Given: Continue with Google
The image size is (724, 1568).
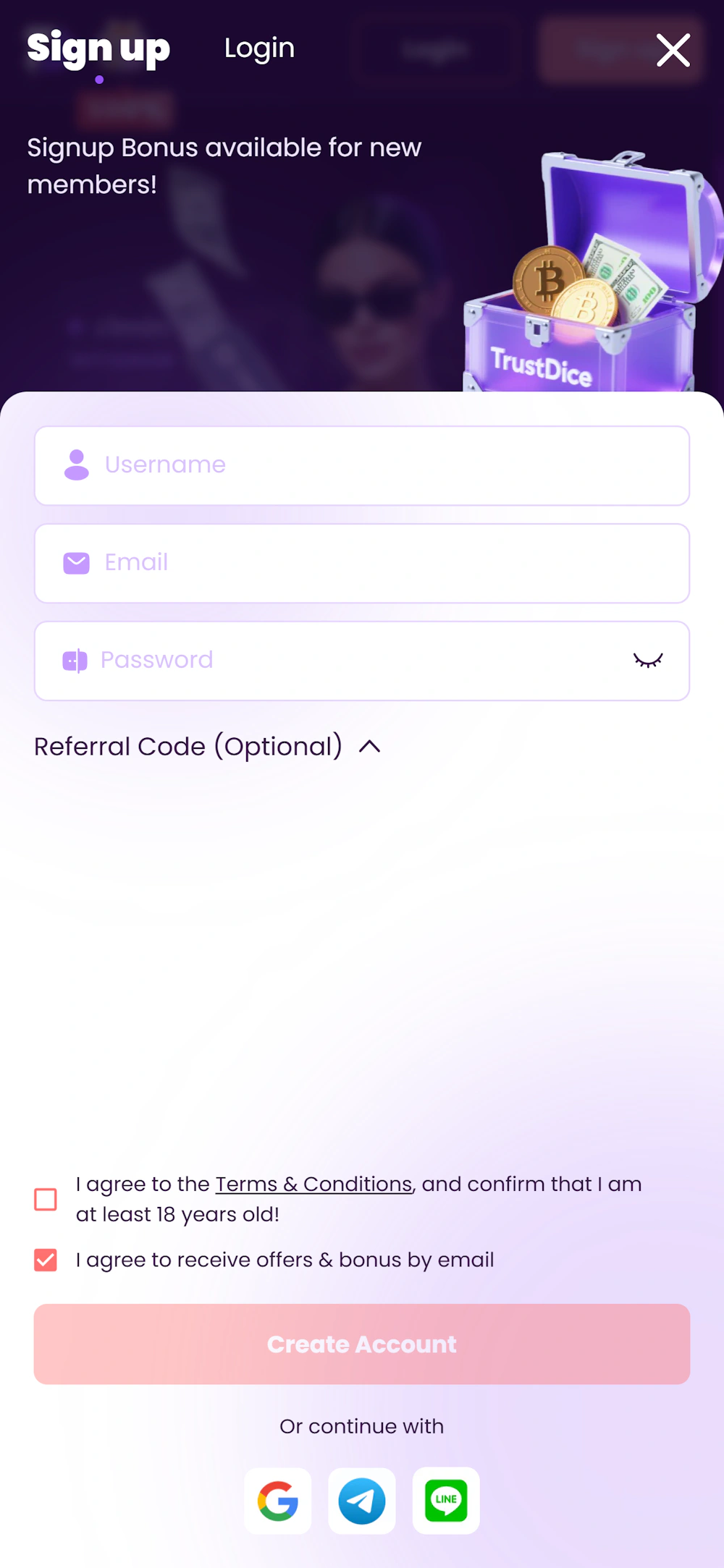Looking at the screenshot, I should pos(278,1500).
